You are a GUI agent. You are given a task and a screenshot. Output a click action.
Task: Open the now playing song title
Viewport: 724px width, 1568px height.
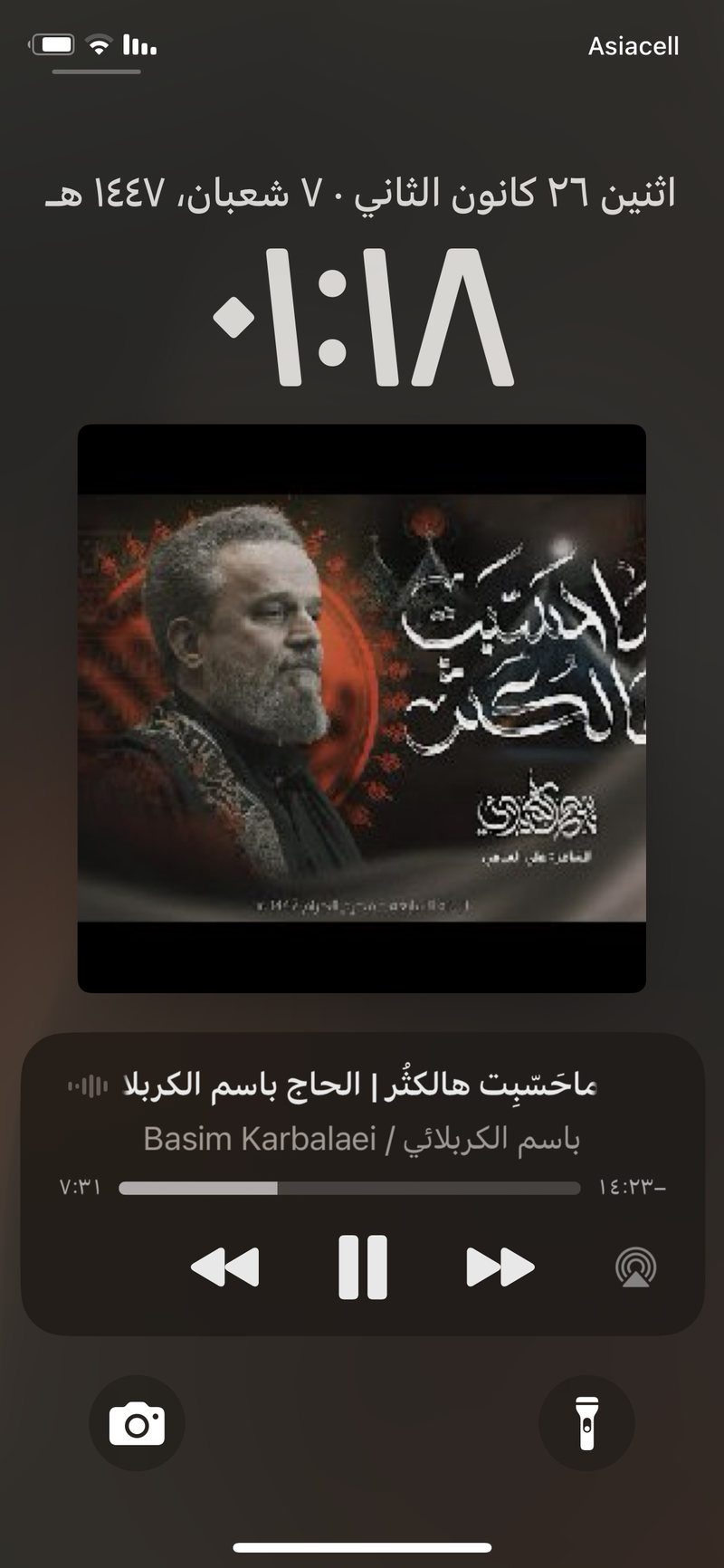pos(358,1085)
